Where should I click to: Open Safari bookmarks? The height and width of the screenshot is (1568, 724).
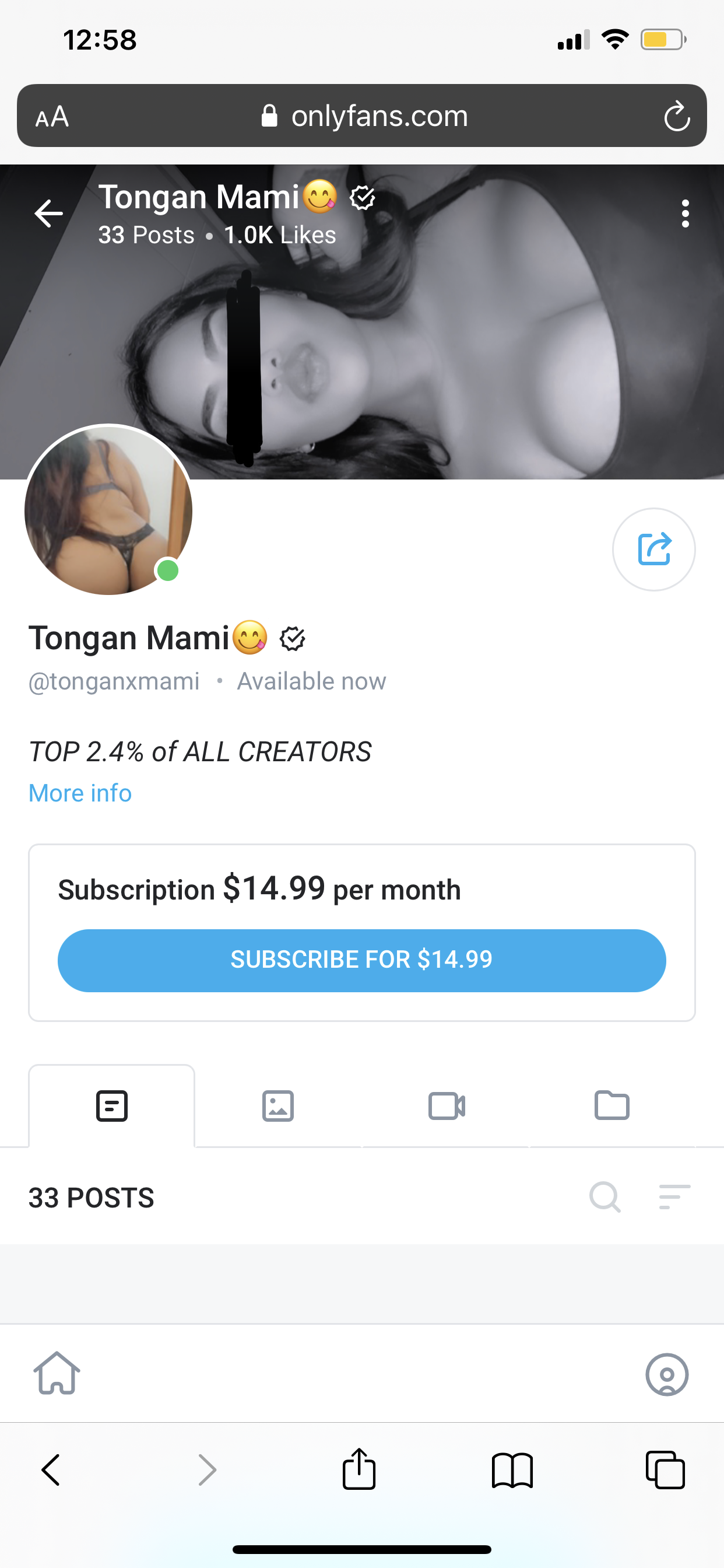pyautogui.click(x=512, y=1471)
